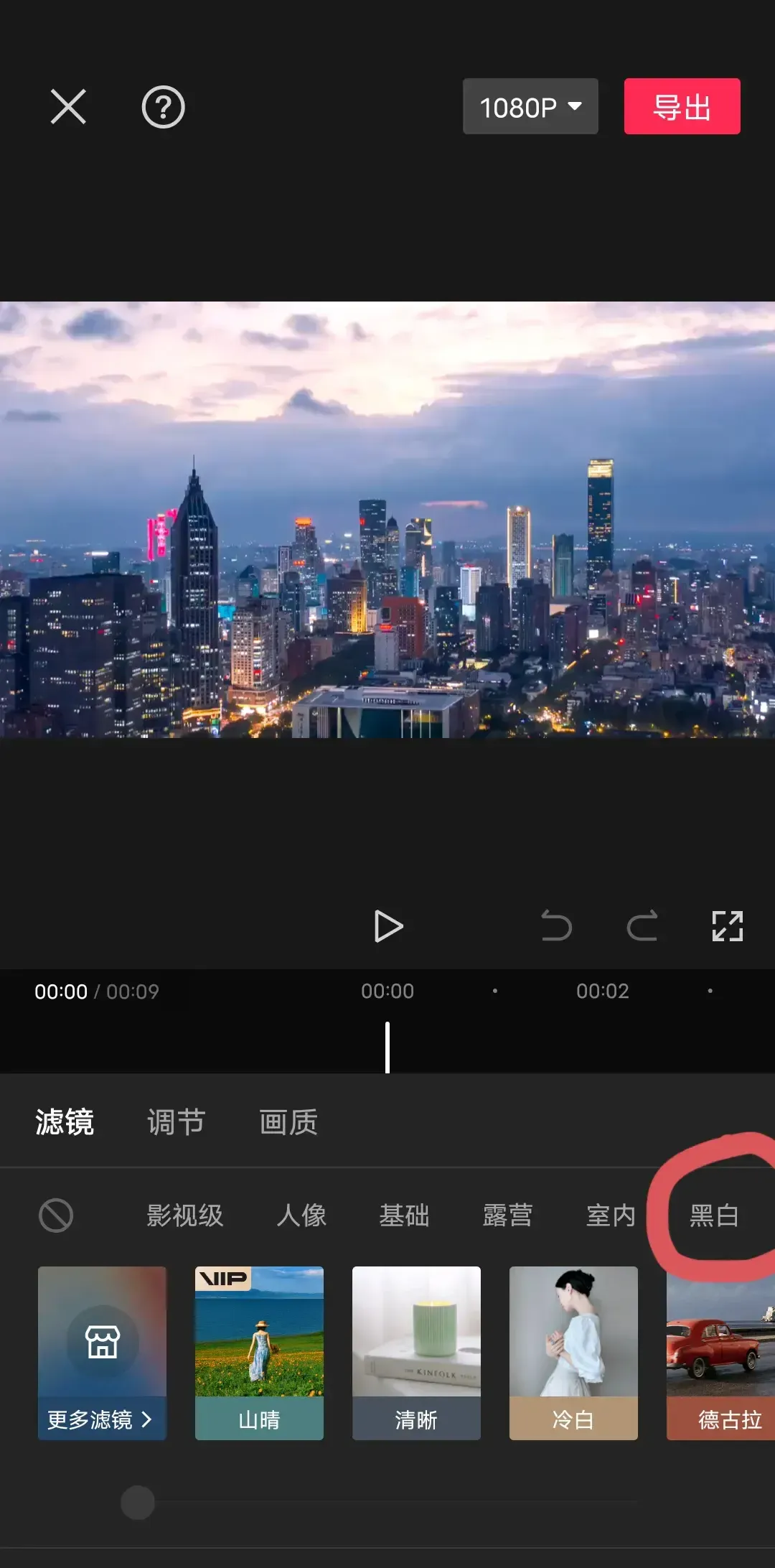Switch to the 调节 tab
The image size is (775, 1568).
[x=176, y=1122]
